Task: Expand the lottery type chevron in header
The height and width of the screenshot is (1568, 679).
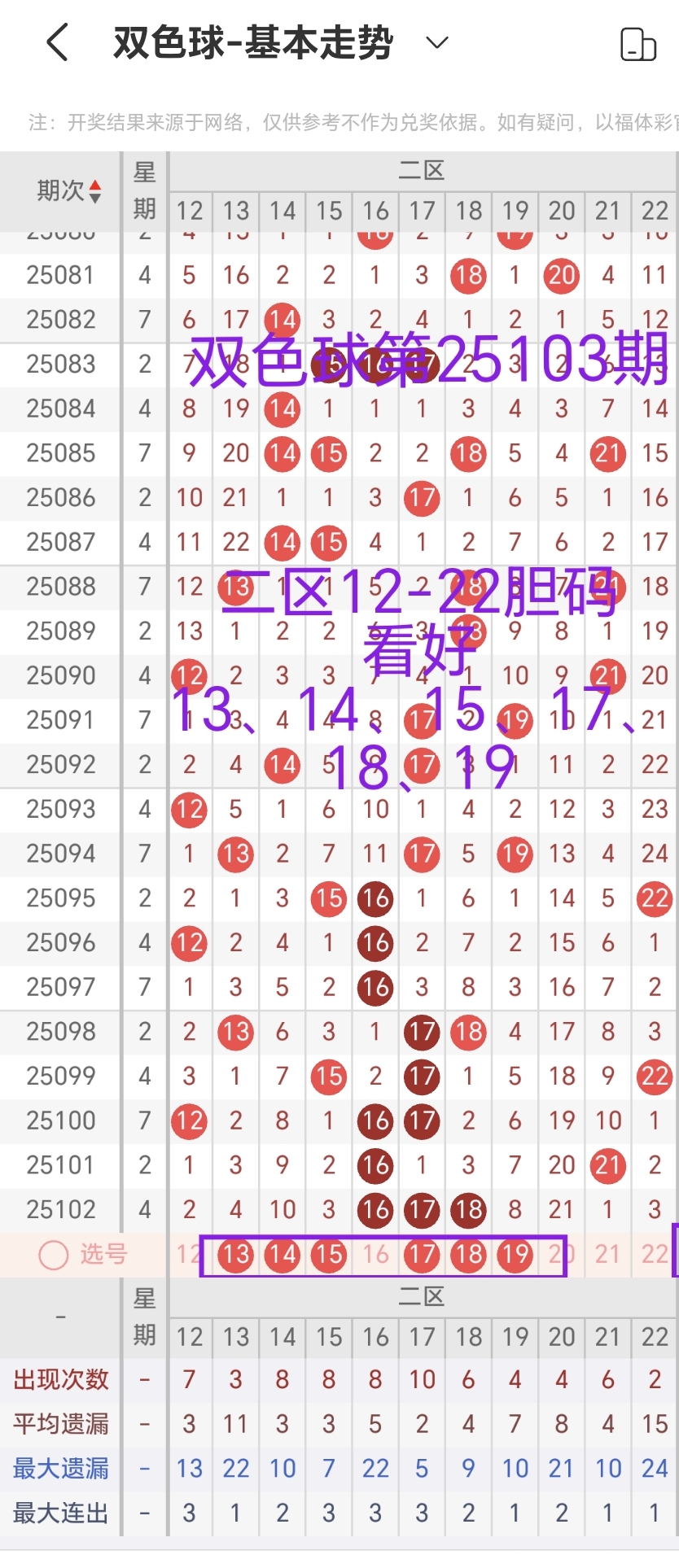Action: tap(436, 42)
